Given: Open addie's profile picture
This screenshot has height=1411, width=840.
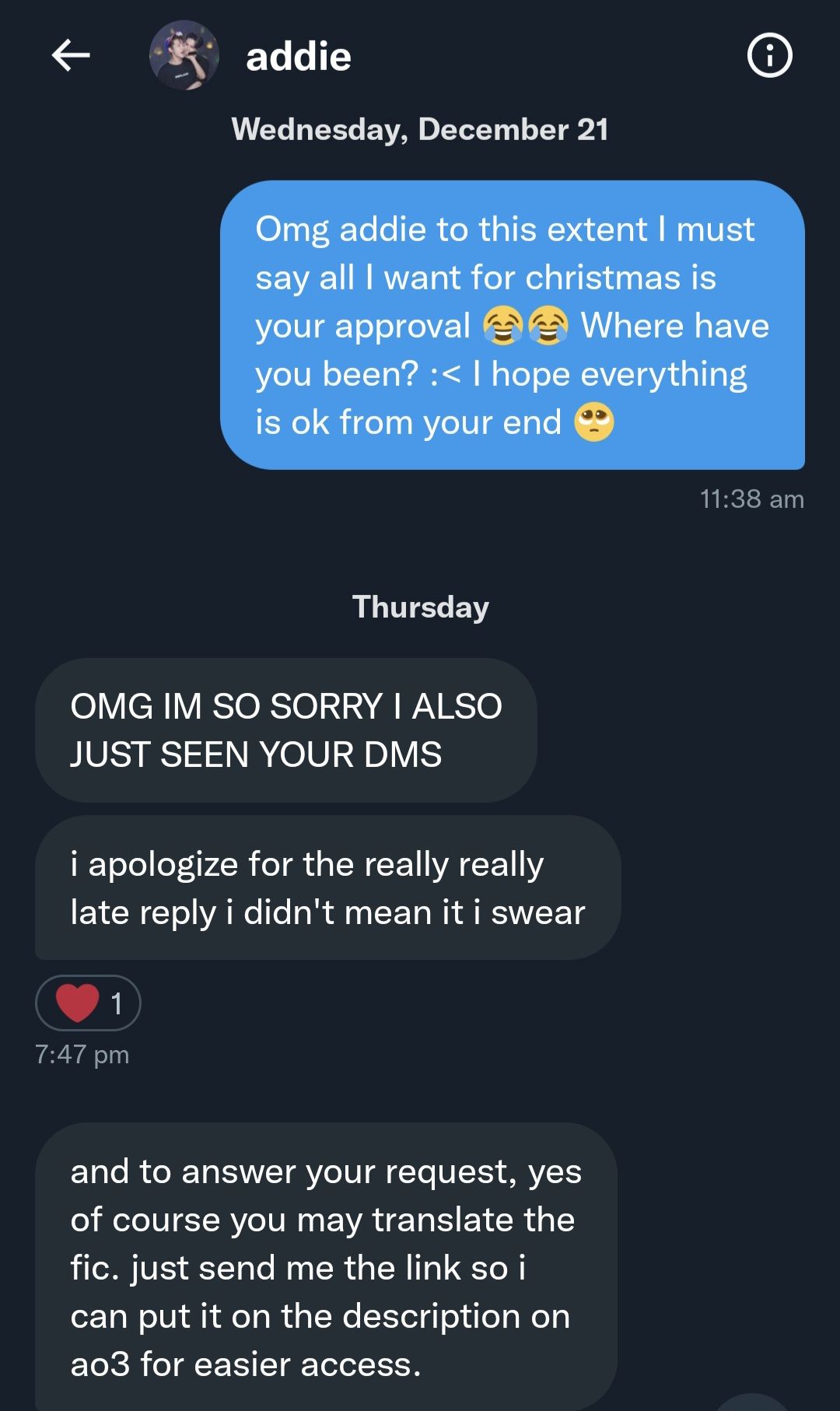Looking at the screenshot, I should click(x=184, y=56).
